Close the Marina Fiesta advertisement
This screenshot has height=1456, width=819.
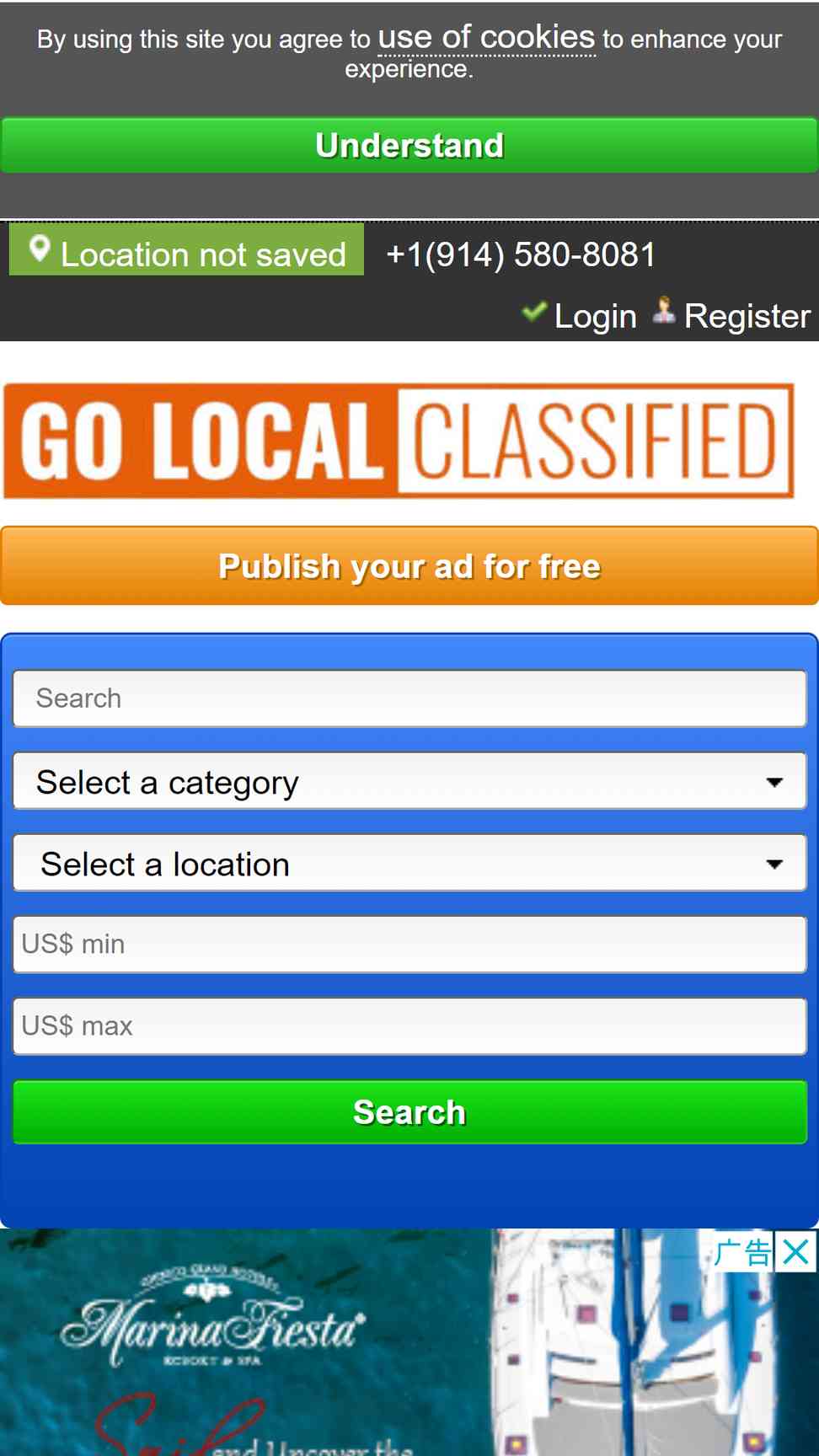coord(795,1251)
